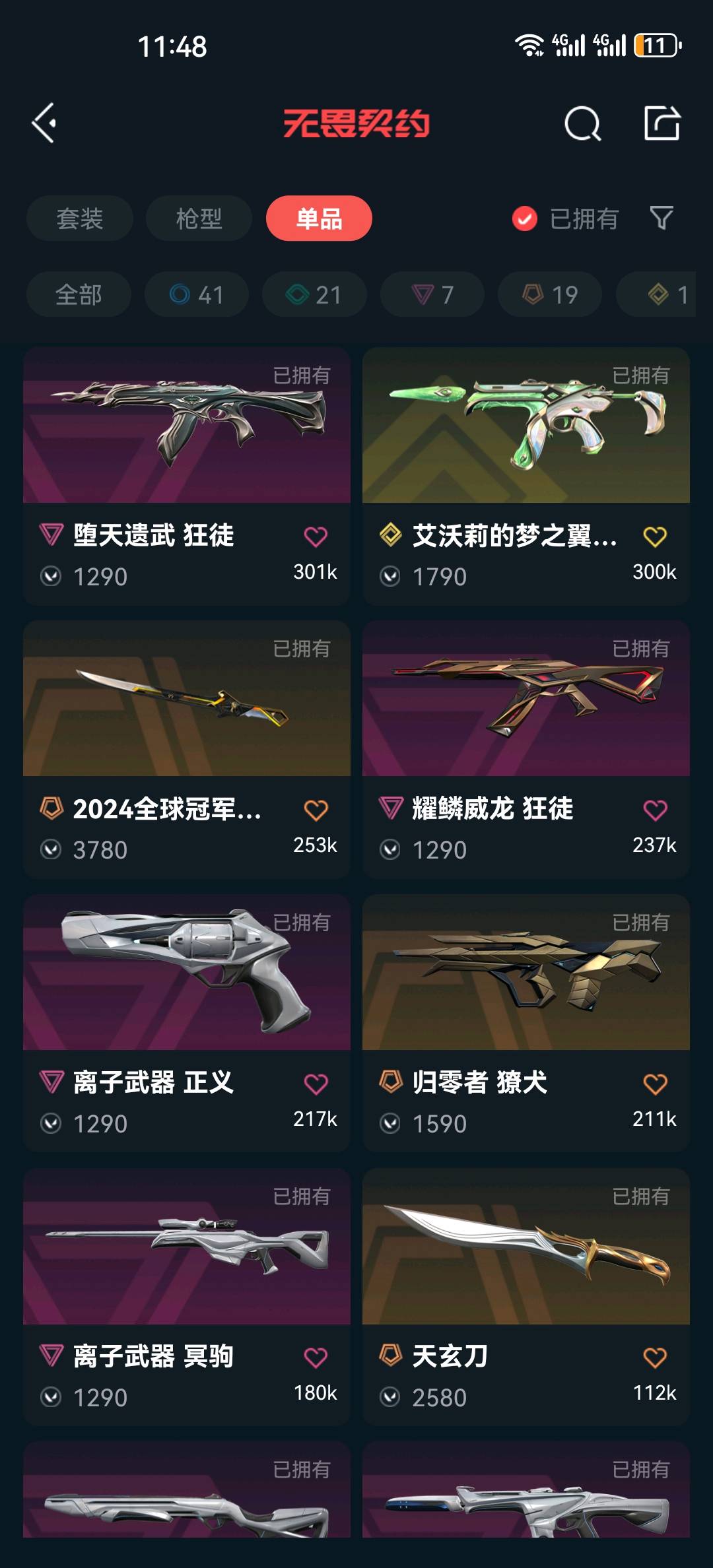Viewport: 713px width, 1568px height.
Task: Favorite the 耀鳞威龙 狂徒 skin
Action: pyautogui.click(x=654, y=810)
